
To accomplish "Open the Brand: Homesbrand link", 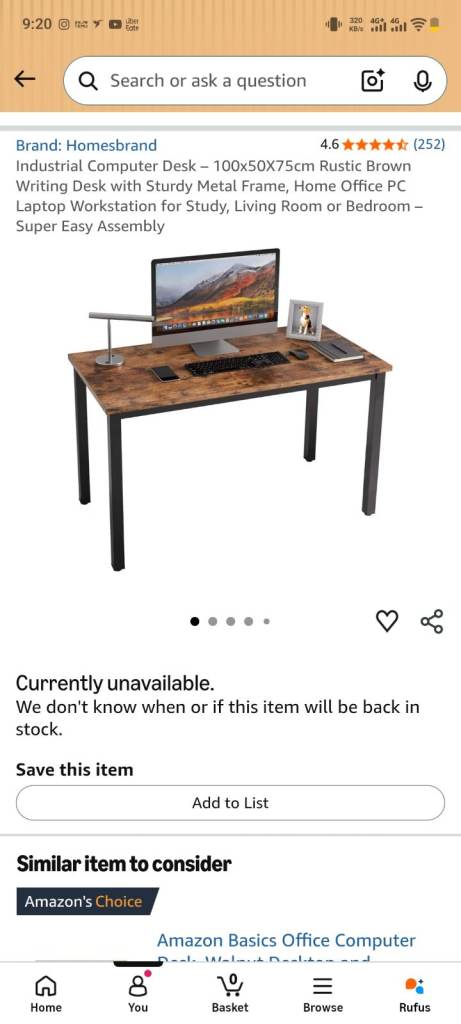I will [86, 145].
